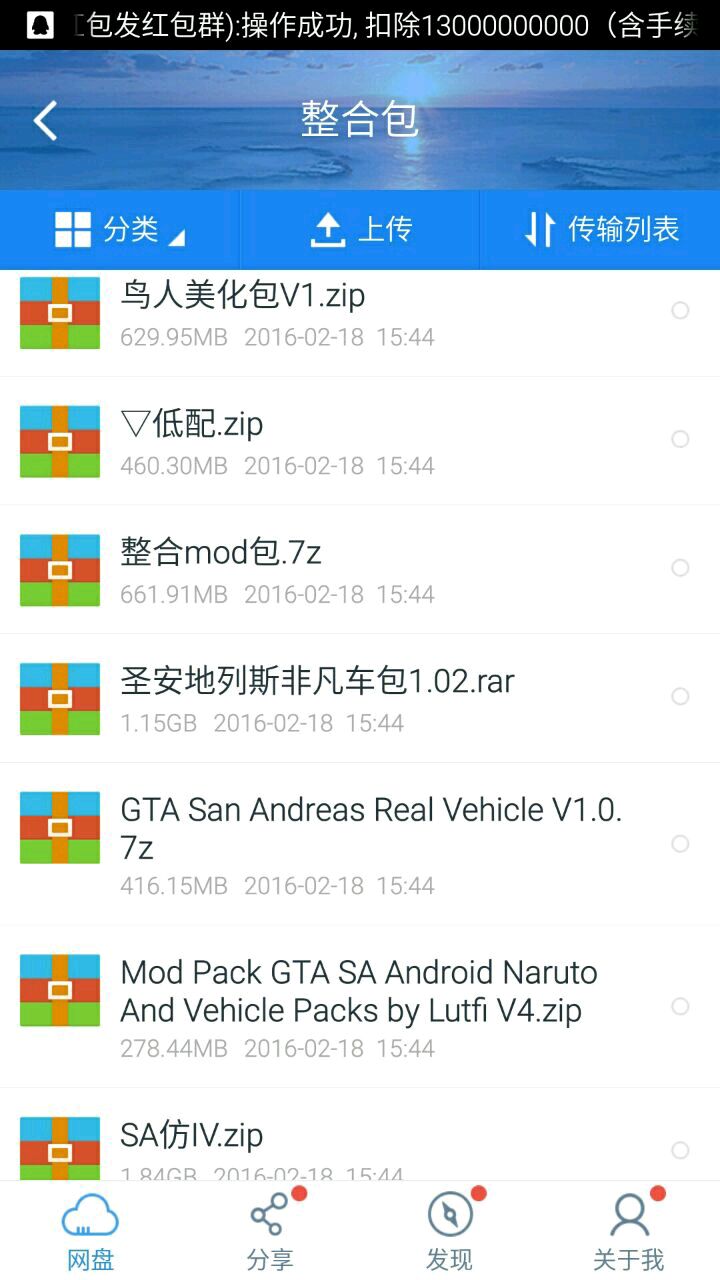Switch to the 关于我 tab
The width and height of the screenshot is (720, 1280).
(x=629, y=1231)
